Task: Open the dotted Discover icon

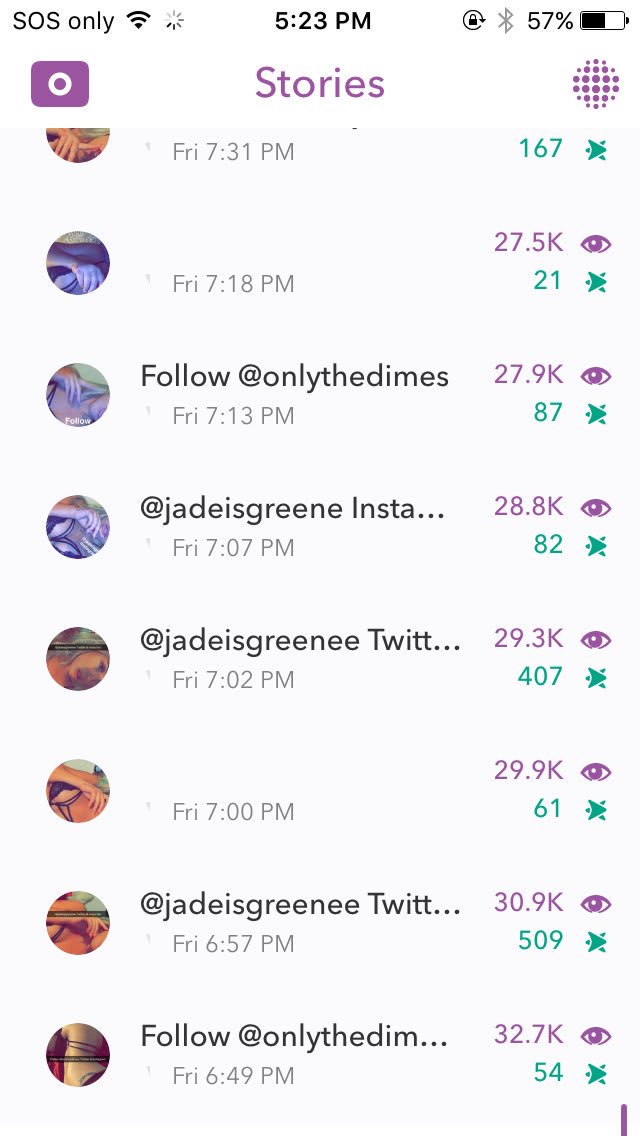Action: [x=595, y=84]
